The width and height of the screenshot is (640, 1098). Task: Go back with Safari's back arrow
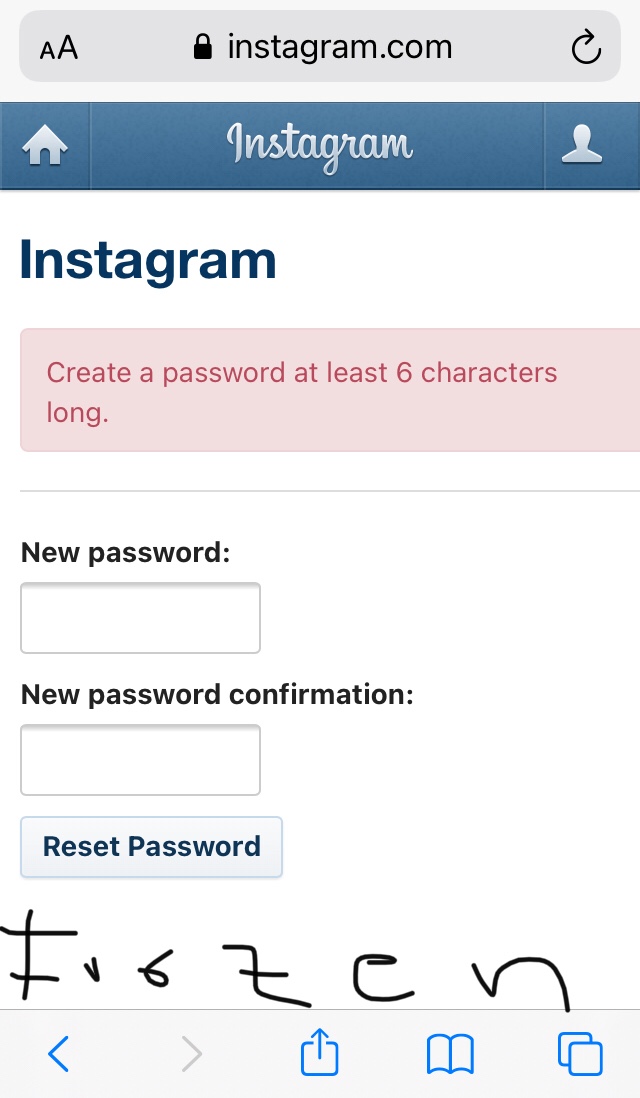point(59,1053)
